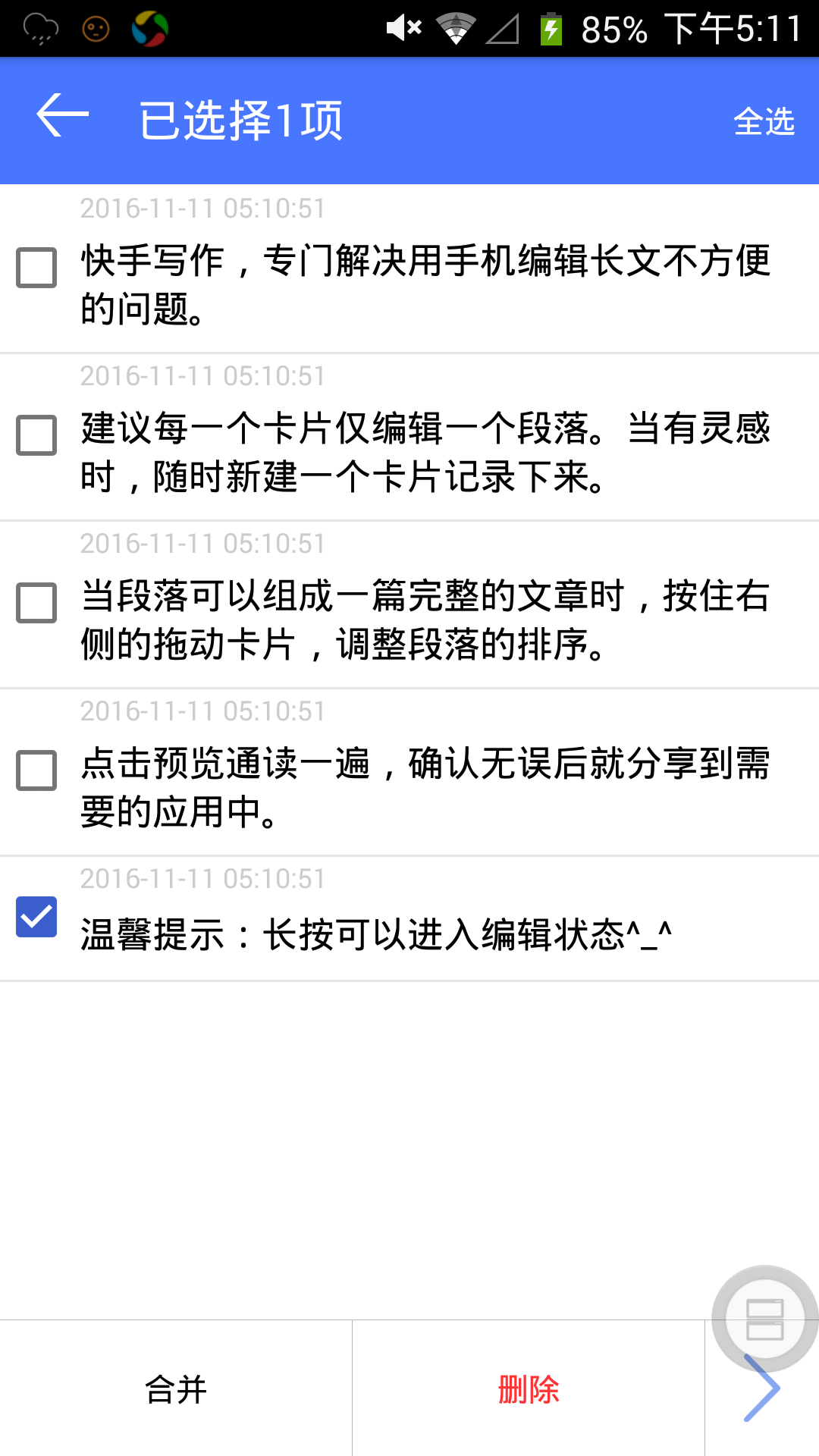The height and width of the screenshot is (1456, 819).
Task: Tap 全选 to select all cards
Action: click(x=764, y=121)
